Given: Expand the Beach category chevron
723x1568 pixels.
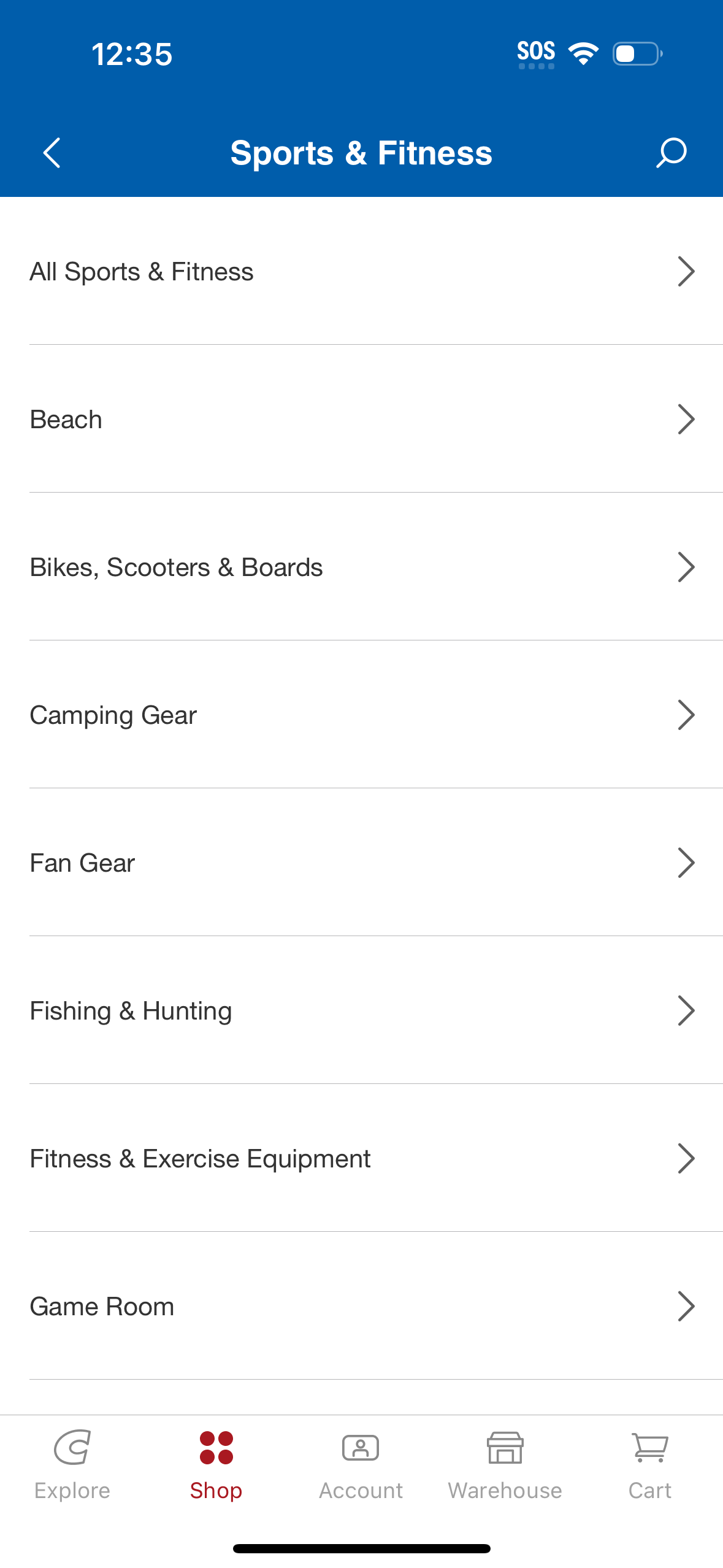Looking at the screenshot, I should [x=687, y=419].
